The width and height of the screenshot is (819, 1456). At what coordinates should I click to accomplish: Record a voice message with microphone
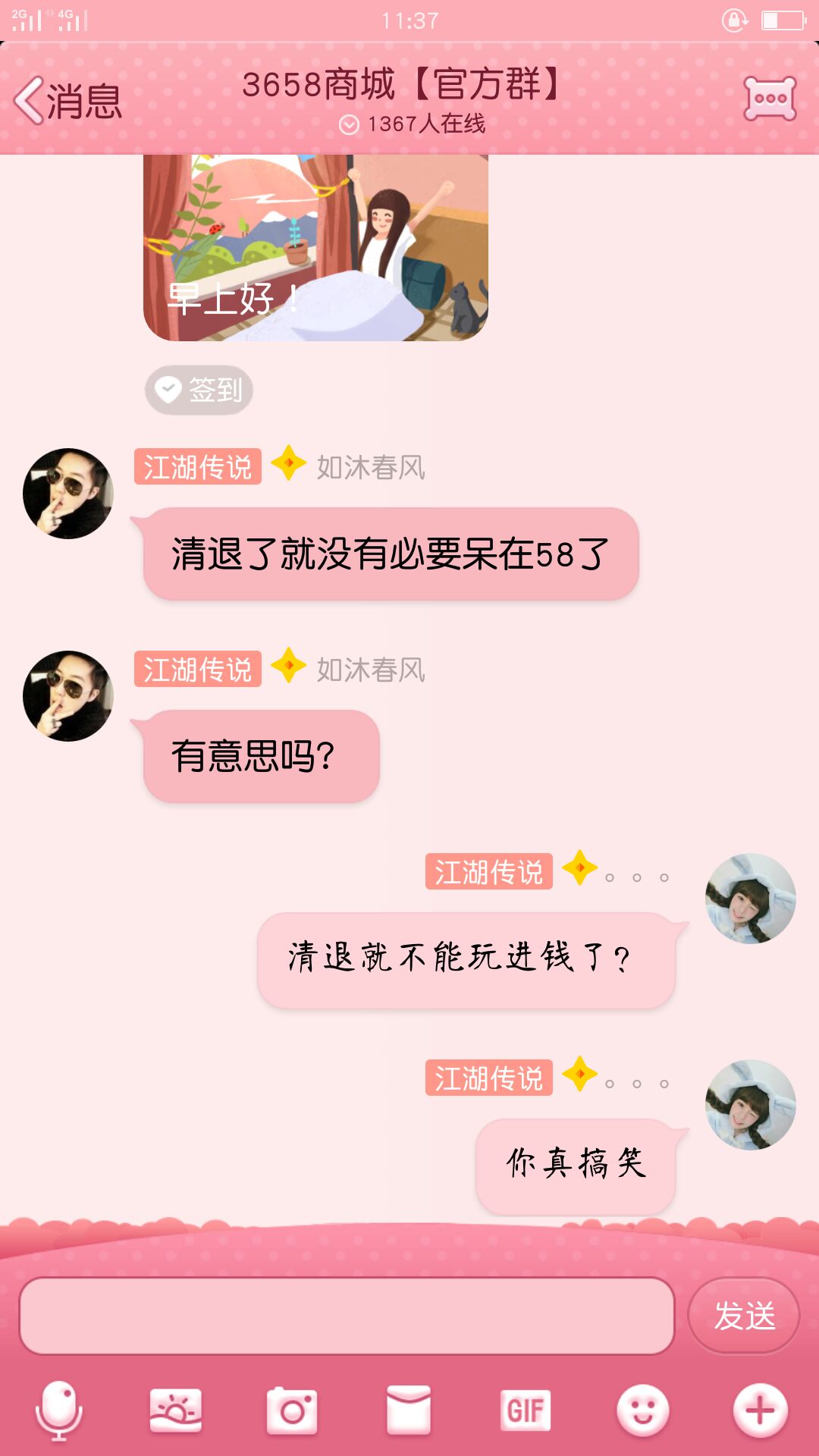pos(58,1410)
